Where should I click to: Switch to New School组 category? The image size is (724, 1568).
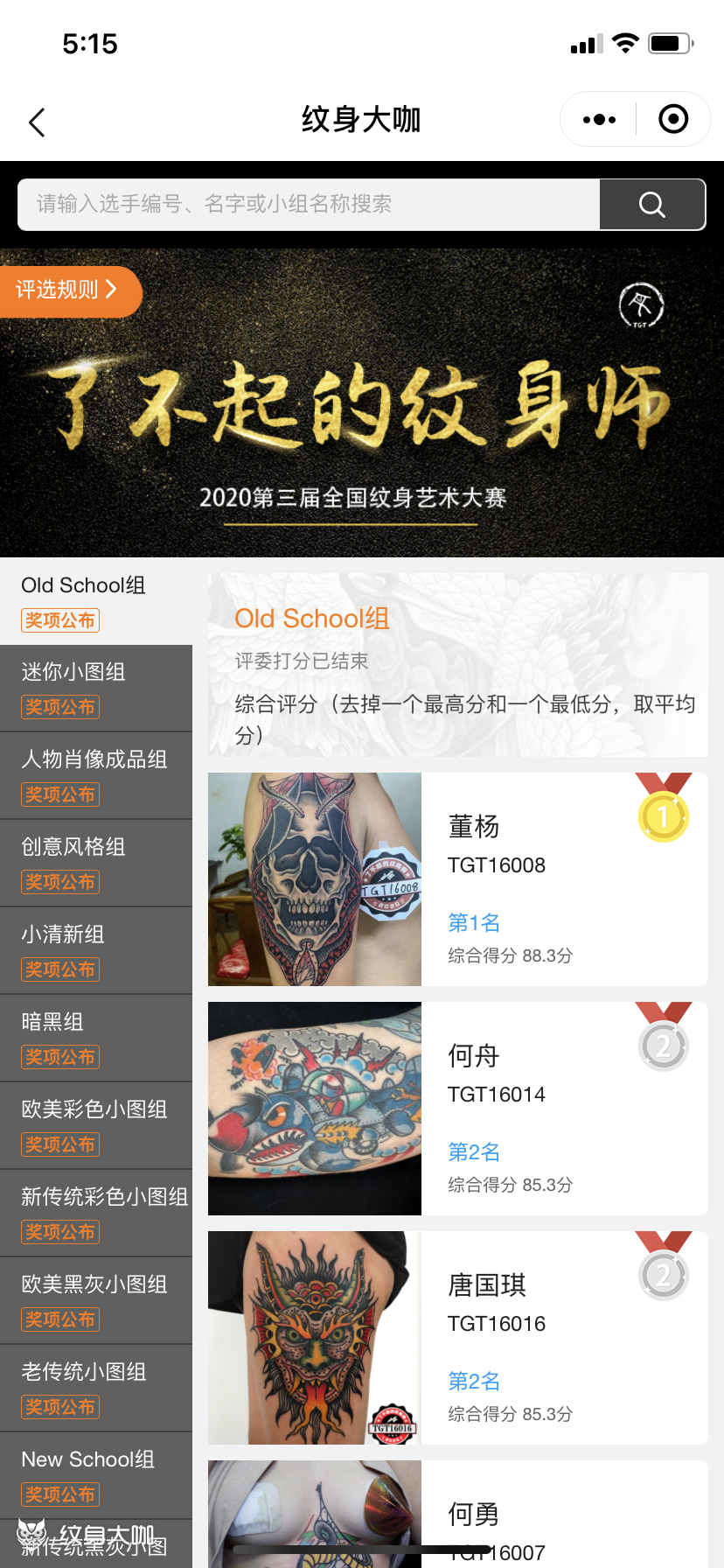click(x=96, y=1475)
